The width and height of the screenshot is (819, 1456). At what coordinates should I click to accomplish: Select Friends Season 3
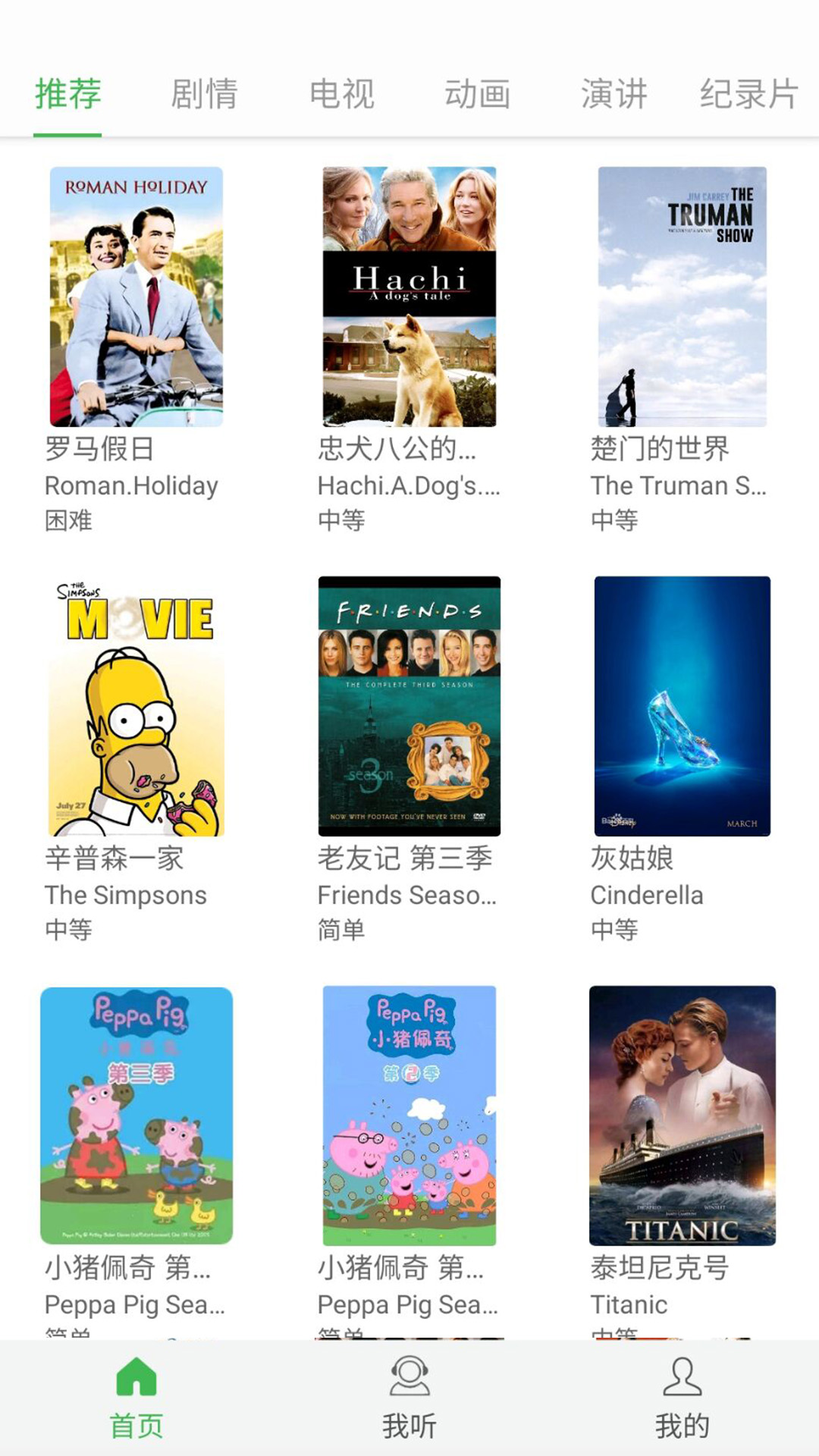(x=409, y=706)
